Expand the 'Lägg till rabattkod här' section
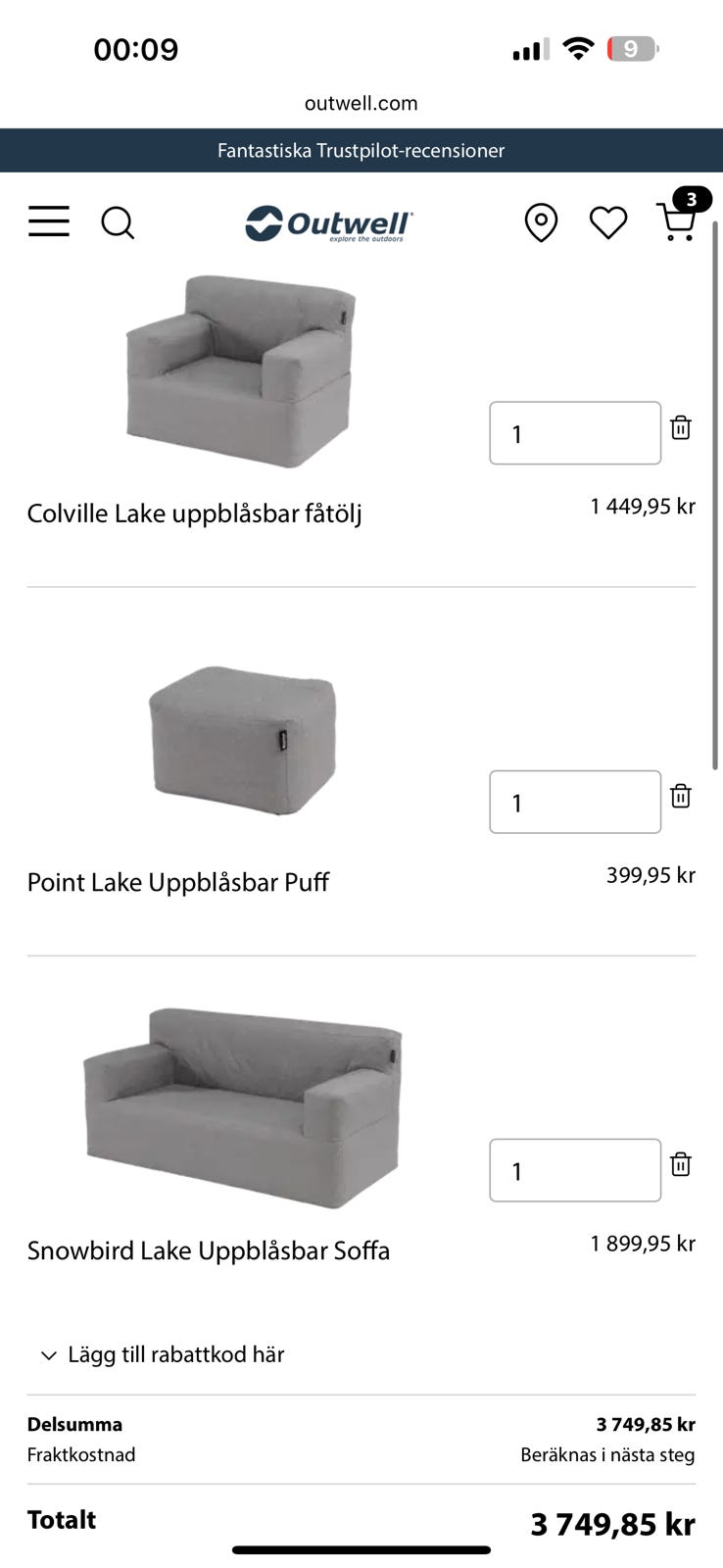This screenshot has height=1568, width=723. (176, 1354)
